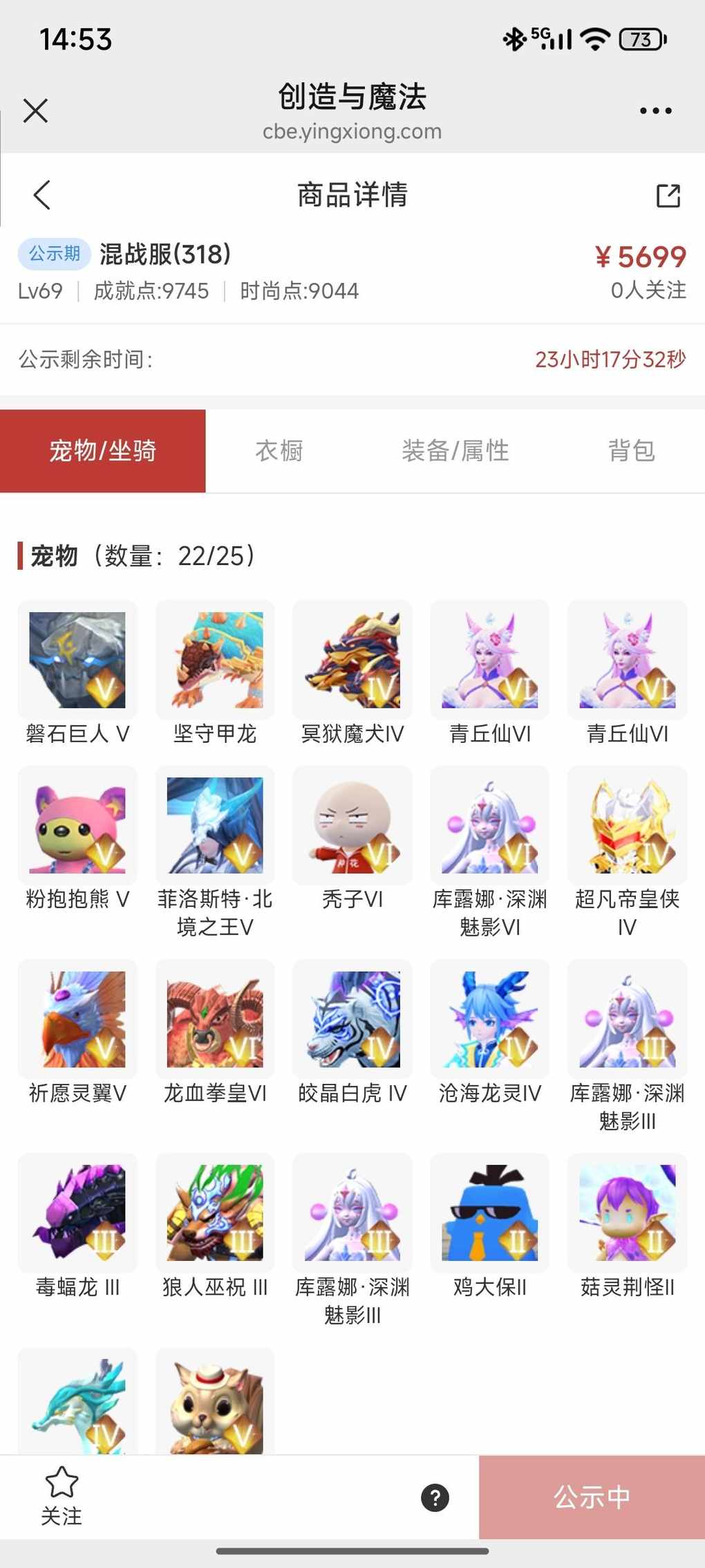Open the 背包 tab
705x1568 pixels.
tap(631, 451)
